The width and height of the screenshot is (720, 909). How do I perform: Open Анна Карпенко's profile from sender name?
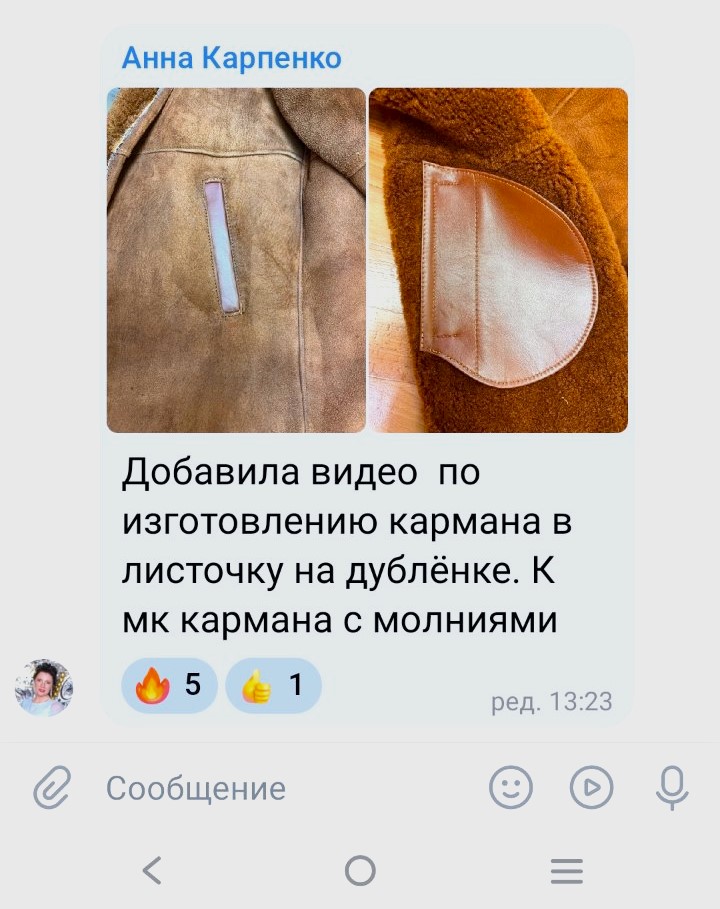pos(231,59)
